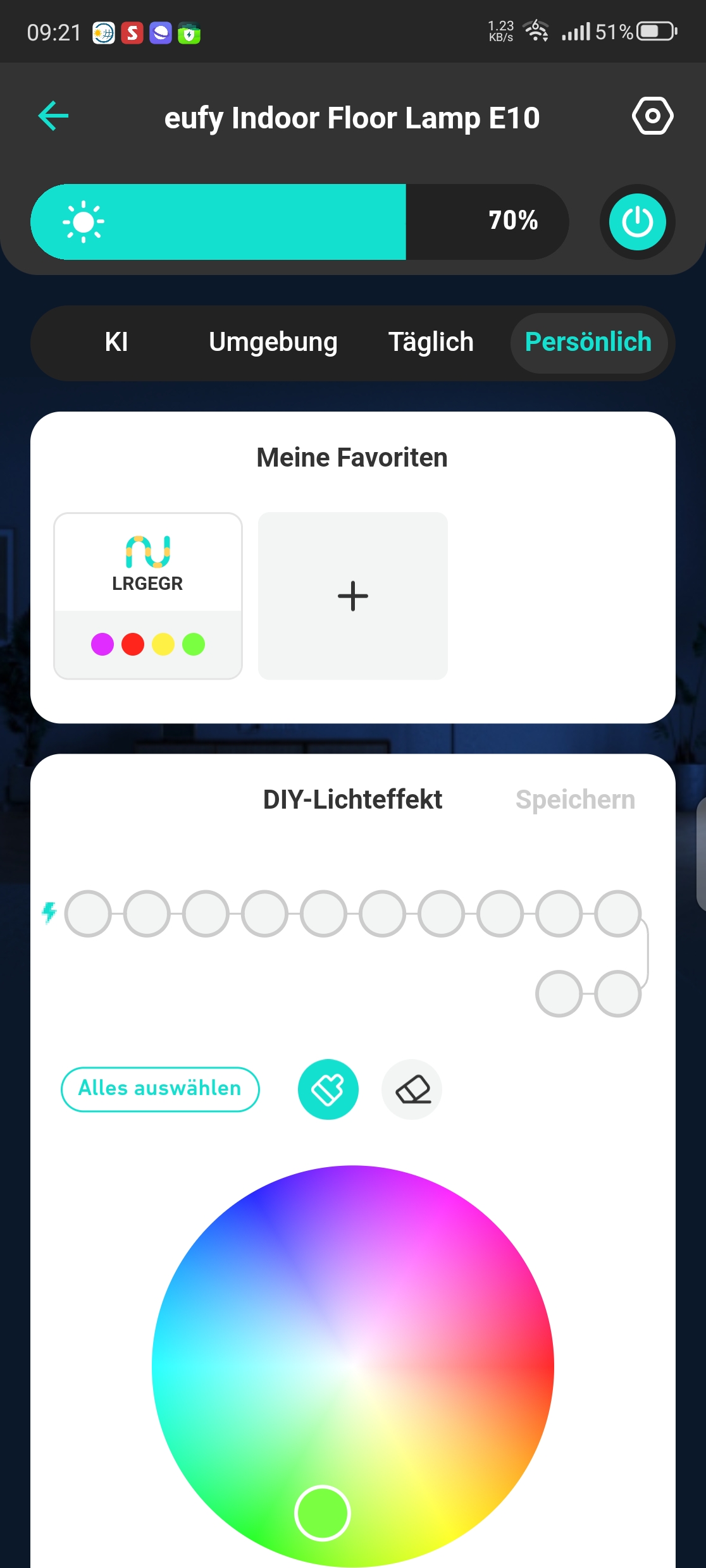Go back using the arrow icon
The width and height of the screenshot is (706, 1568).
click(53, 116)
